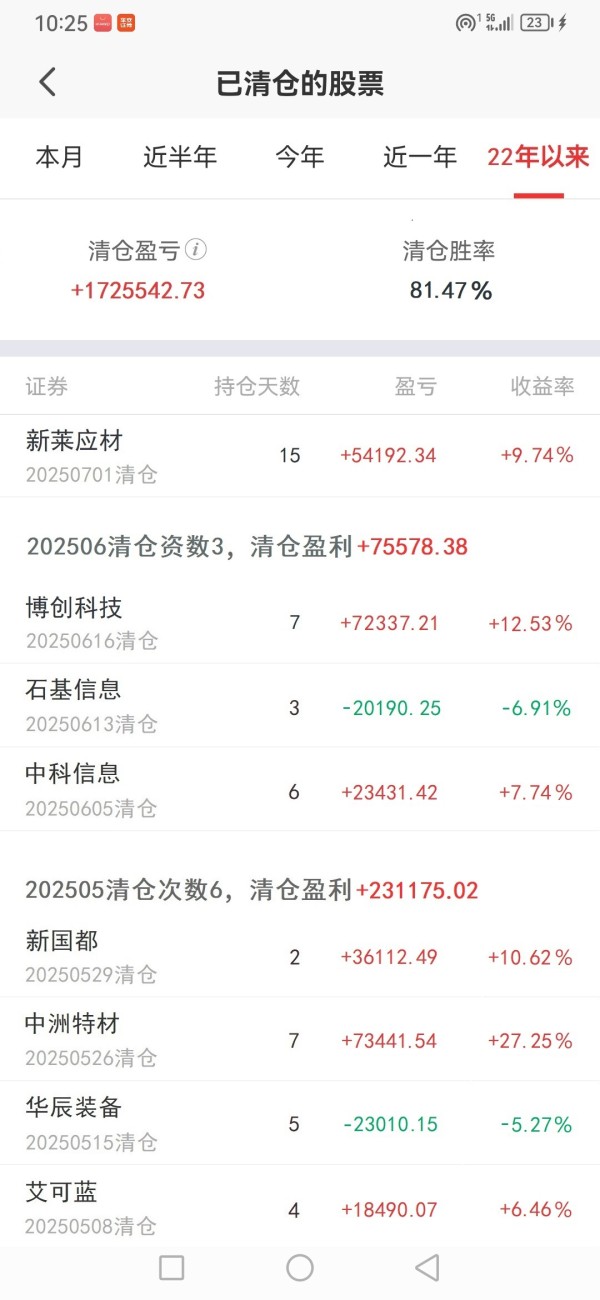The image size is (600, 1300).
Task: Show the 22年以来 period tab
Action: point(538,157)
